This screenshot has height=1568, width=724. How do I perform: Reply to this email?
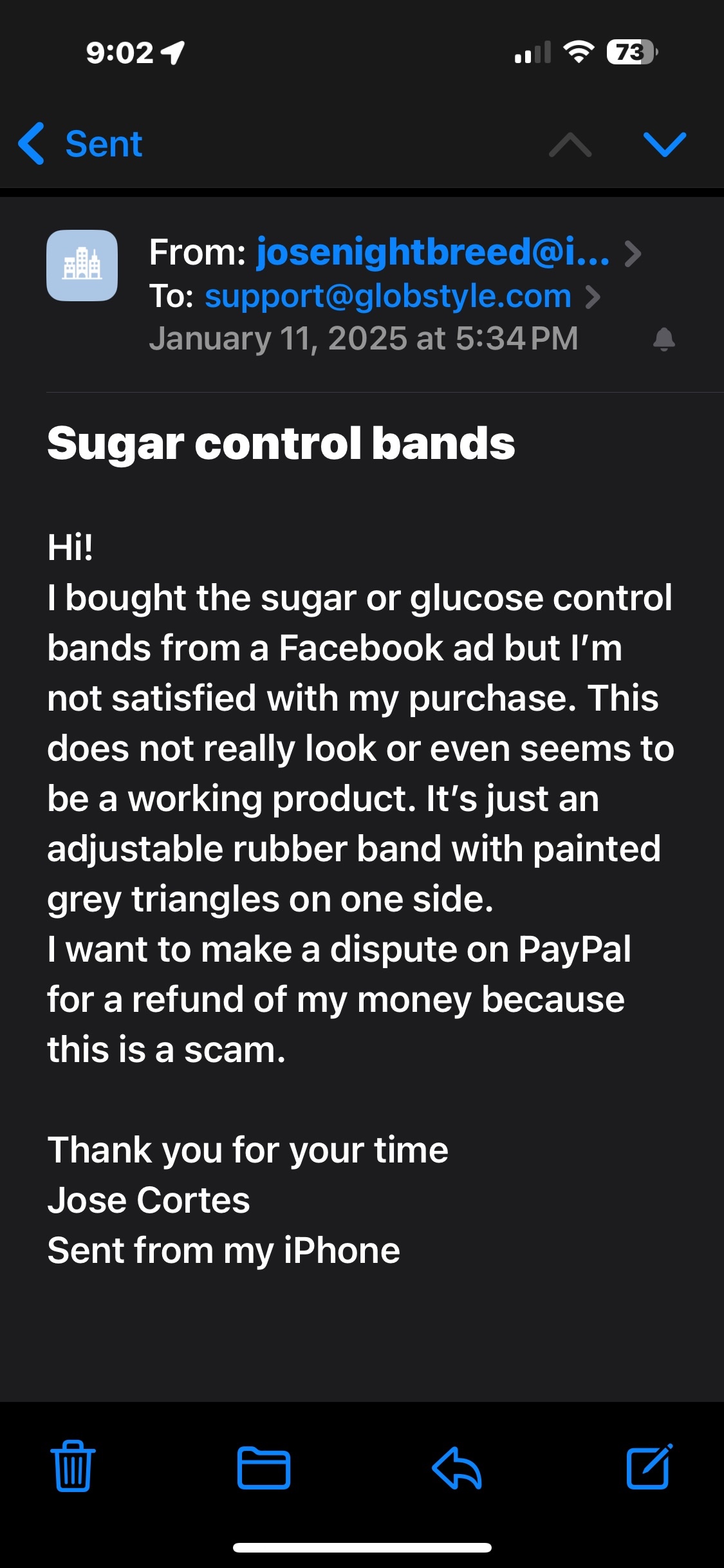click(x=456, y=1468)
